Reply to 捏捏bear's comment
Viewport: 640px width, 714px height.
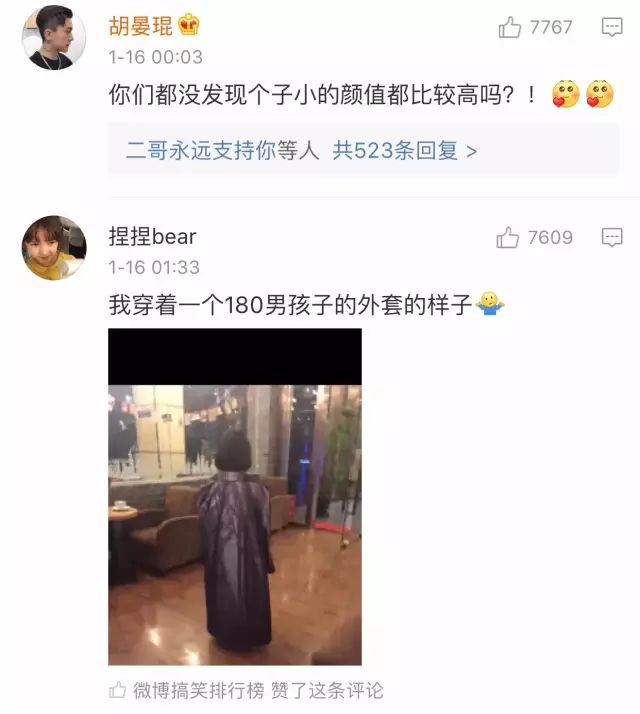pos(612,238)
